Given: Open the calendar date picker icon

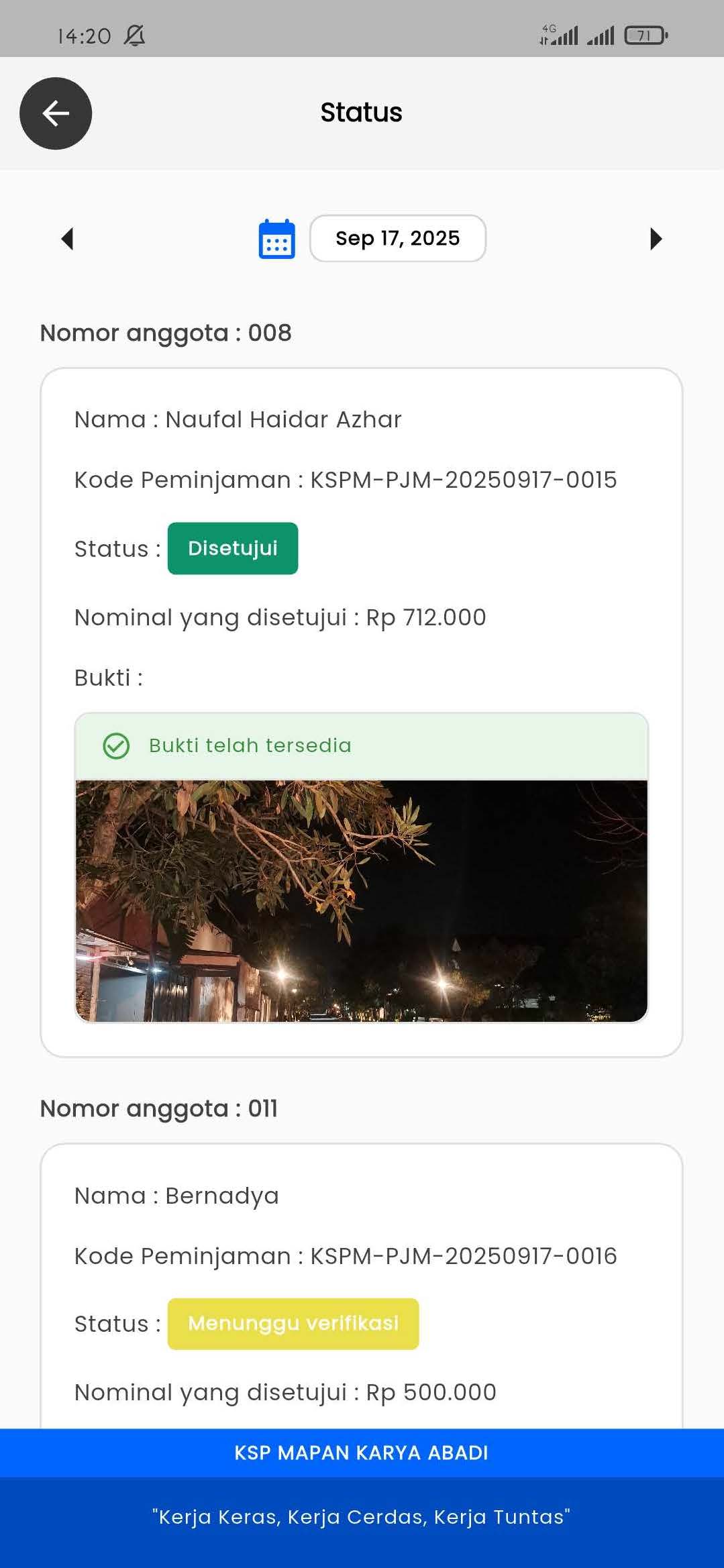Looking at the screenshot, I should tap(276, 238).
